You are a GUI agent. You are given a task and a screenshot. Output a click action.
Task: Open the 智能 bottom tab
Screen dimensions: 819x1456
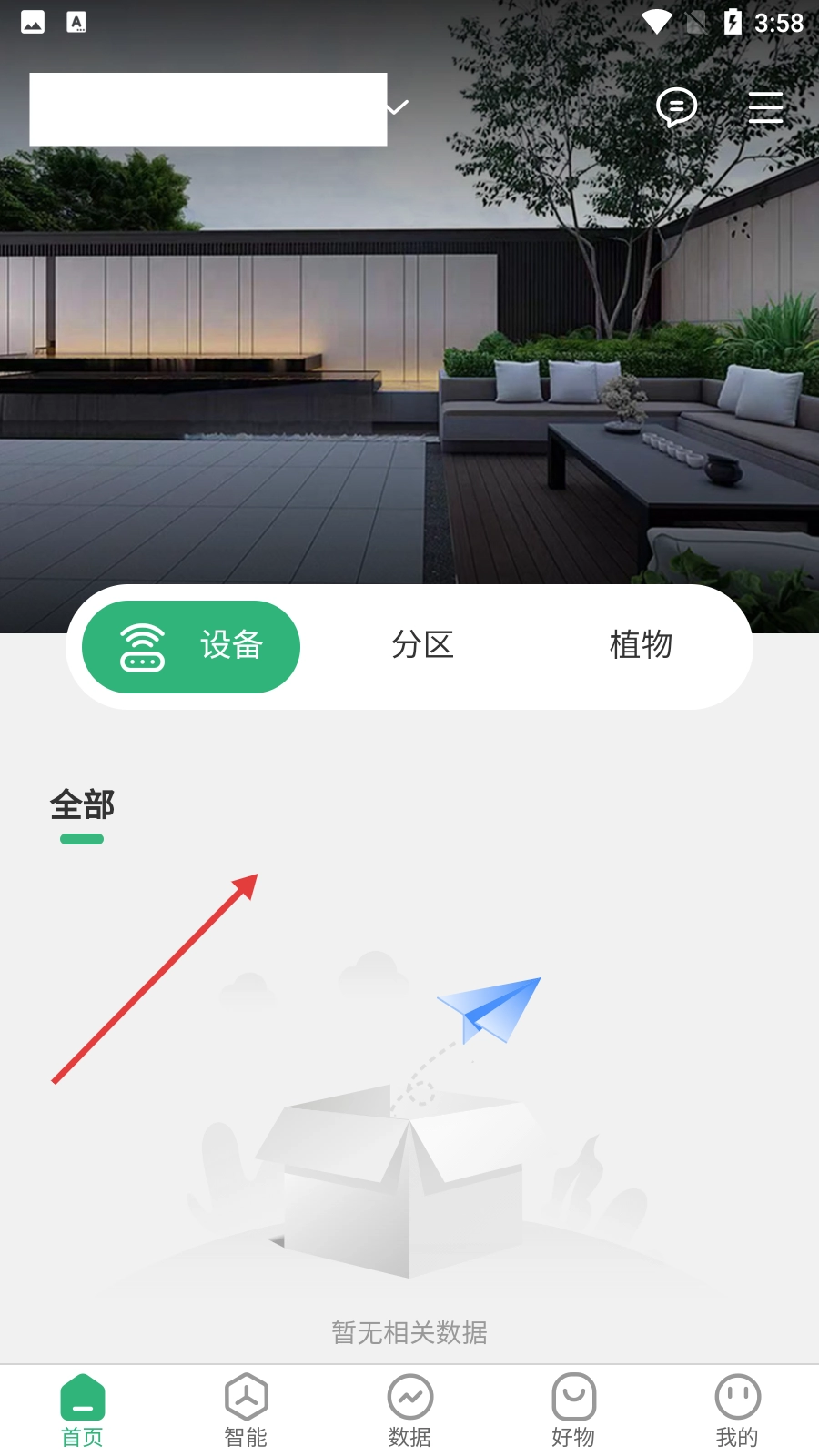[246, 1410]
